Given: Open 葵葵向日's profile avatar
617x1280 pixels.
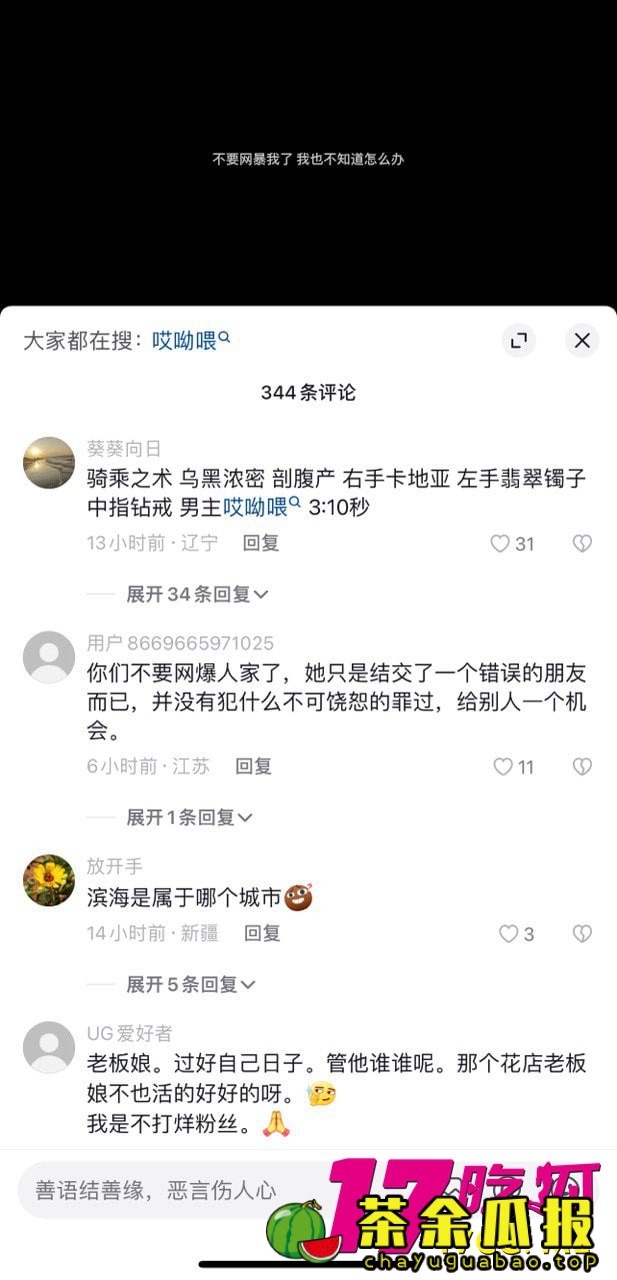Looking at the screenshot, I should (49, 463).
